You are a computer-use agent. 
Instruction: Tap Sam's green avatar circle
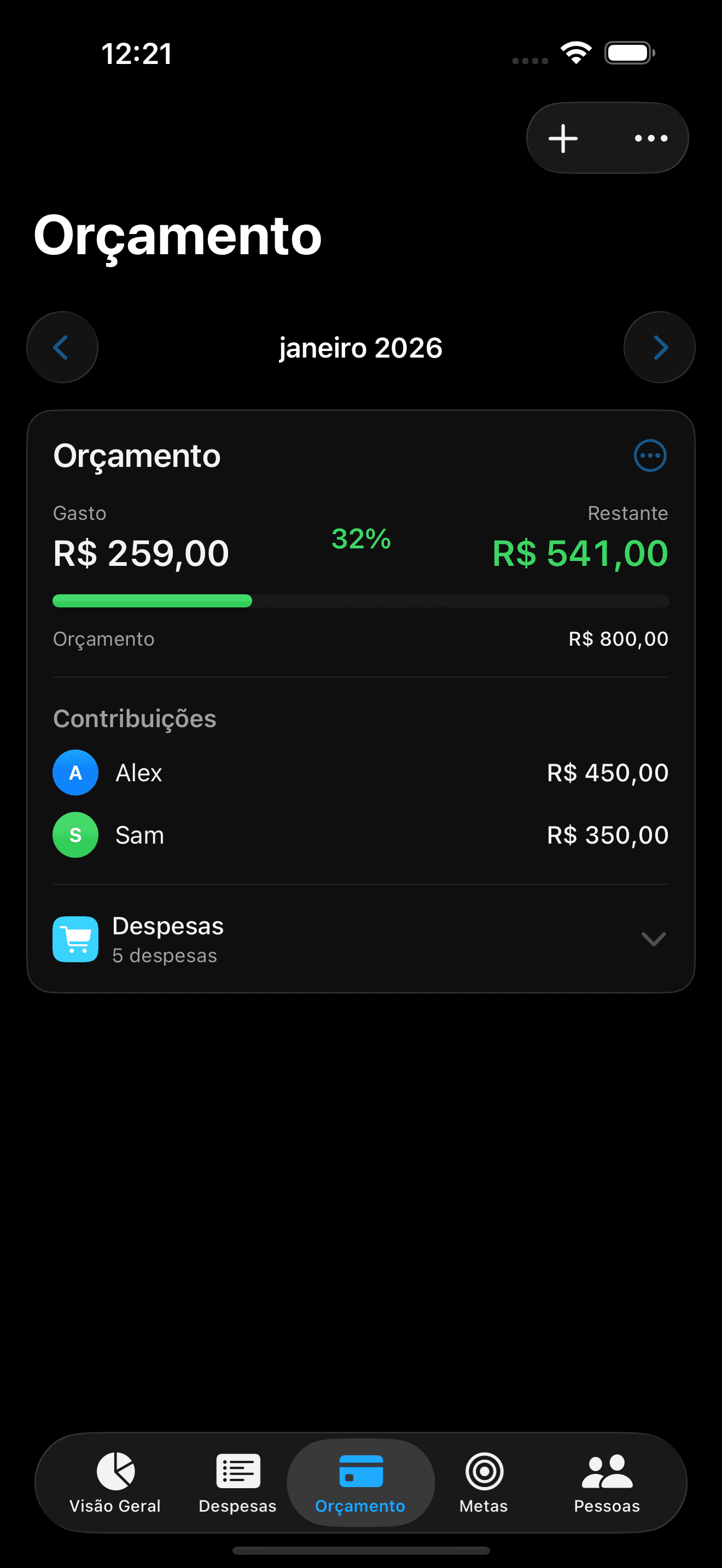click(x=75, y=834)
